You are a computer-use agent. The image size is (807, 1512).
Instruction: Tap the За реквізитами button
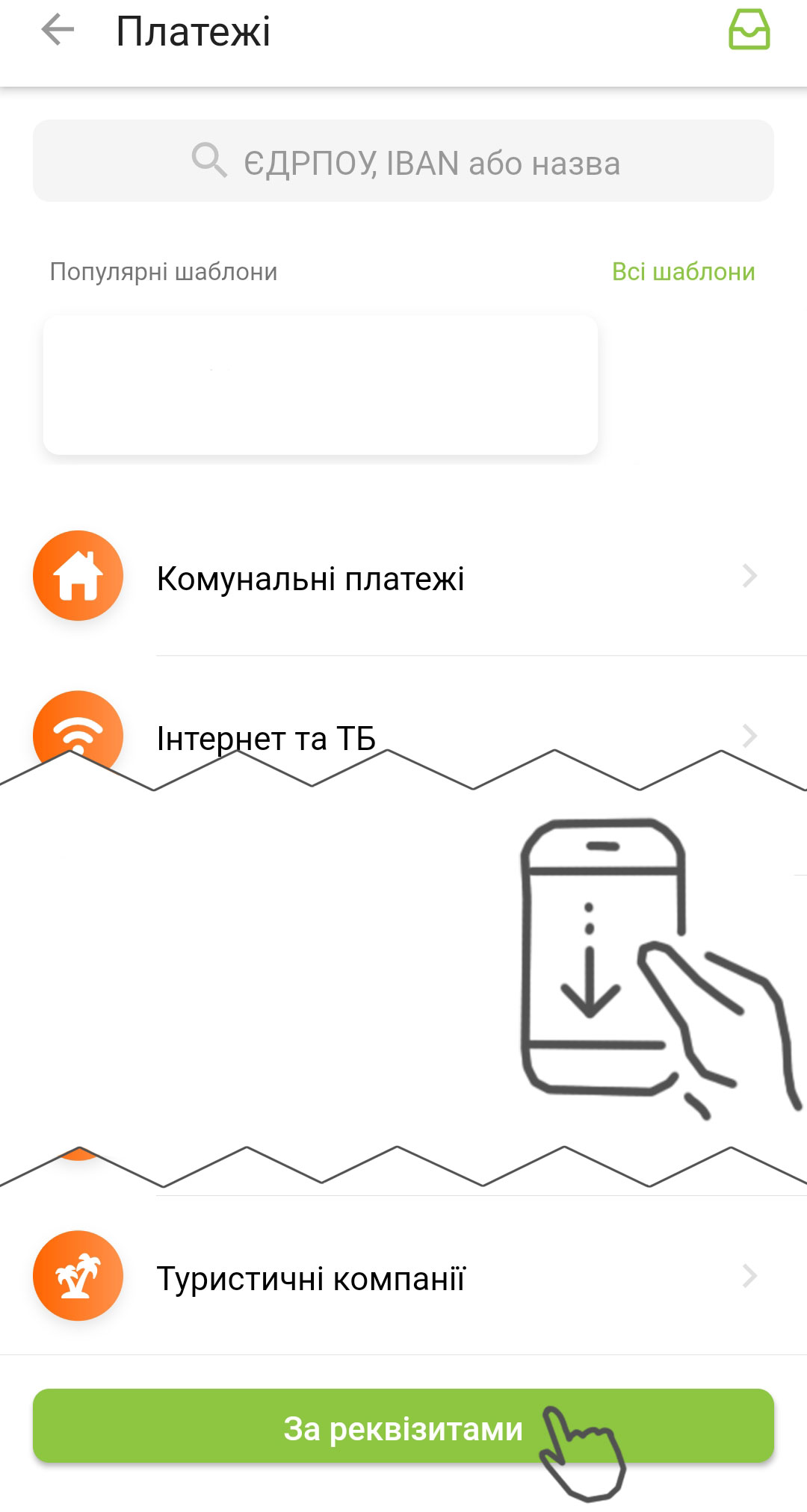(x=403, y=1427)
